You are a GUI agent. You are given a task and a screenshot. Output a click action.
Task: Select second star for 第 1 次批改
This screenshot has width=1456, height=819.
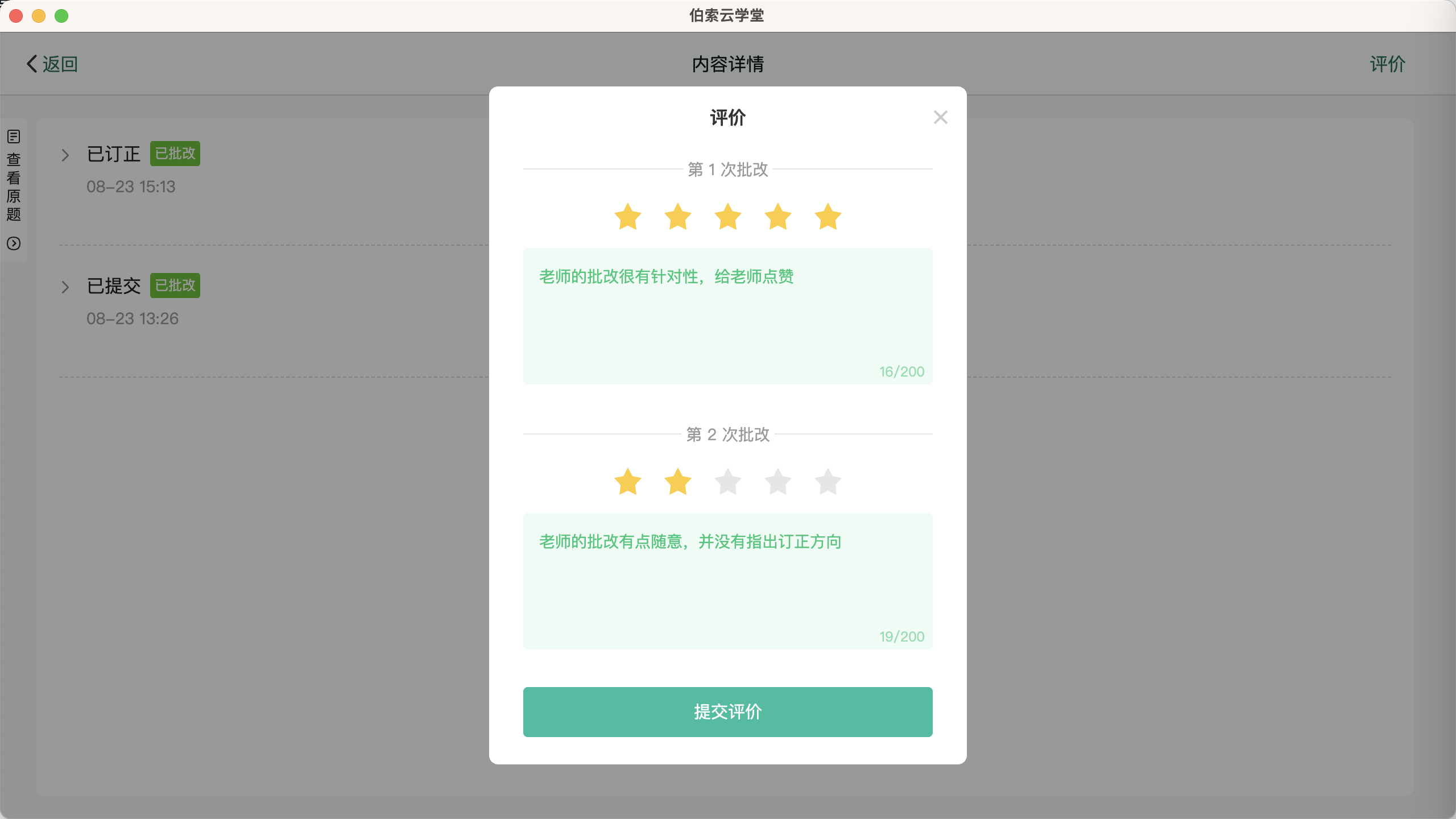(677, 217)
